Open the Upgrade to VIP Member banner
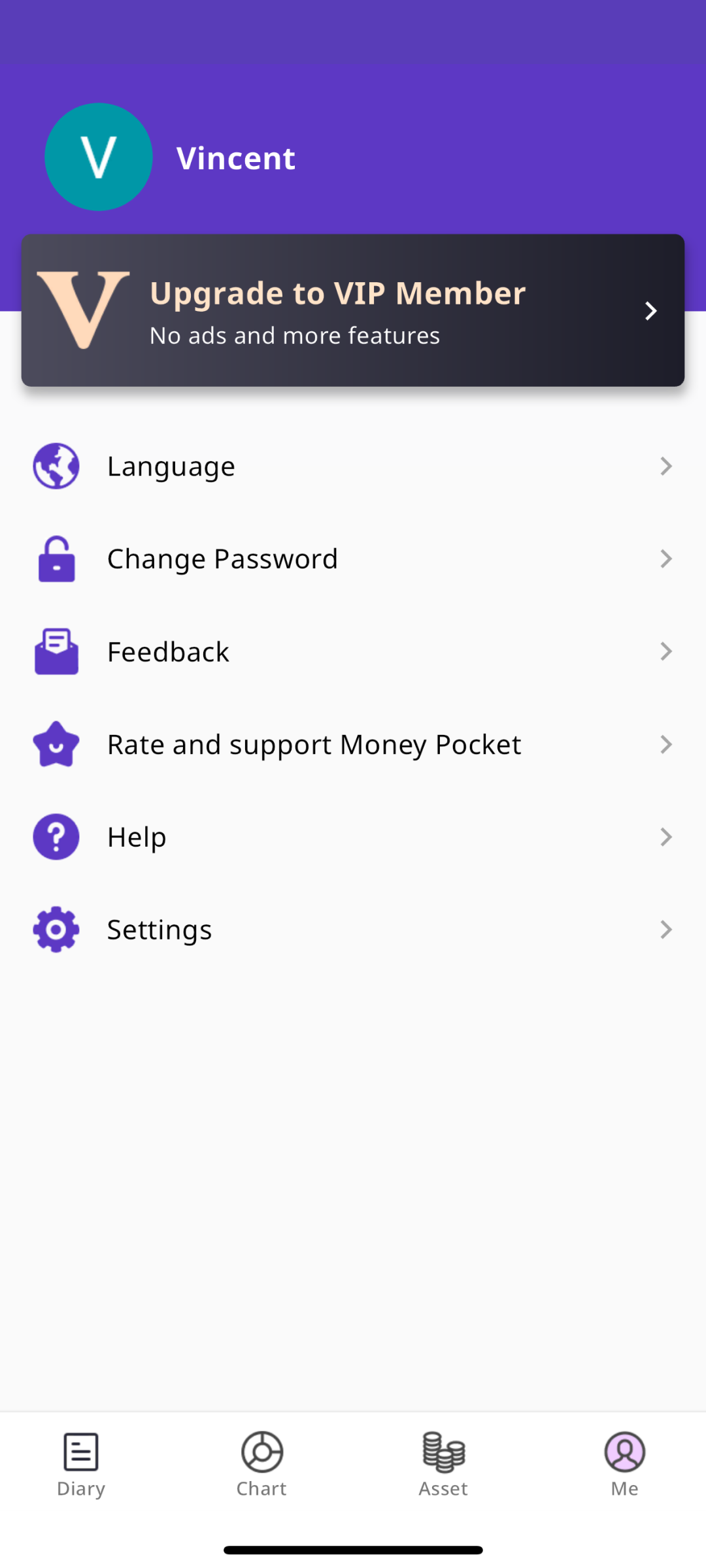 pos(353,310)
